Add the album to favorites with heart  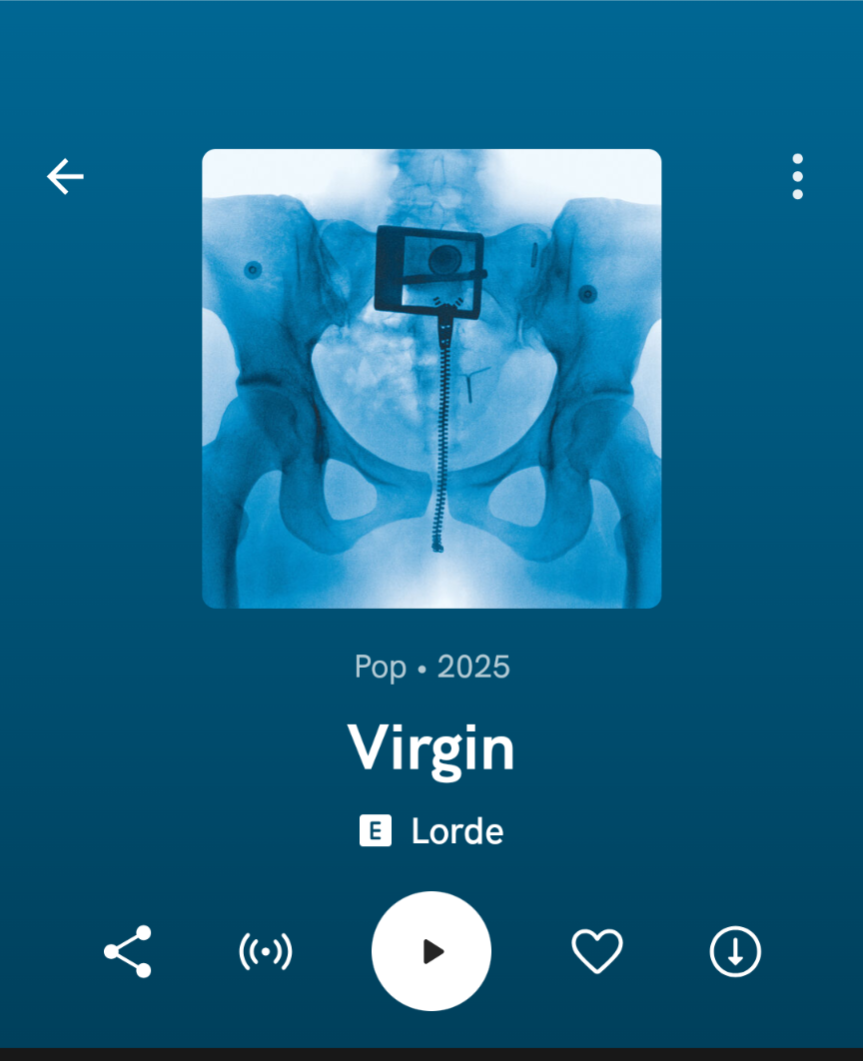point(597,951)
